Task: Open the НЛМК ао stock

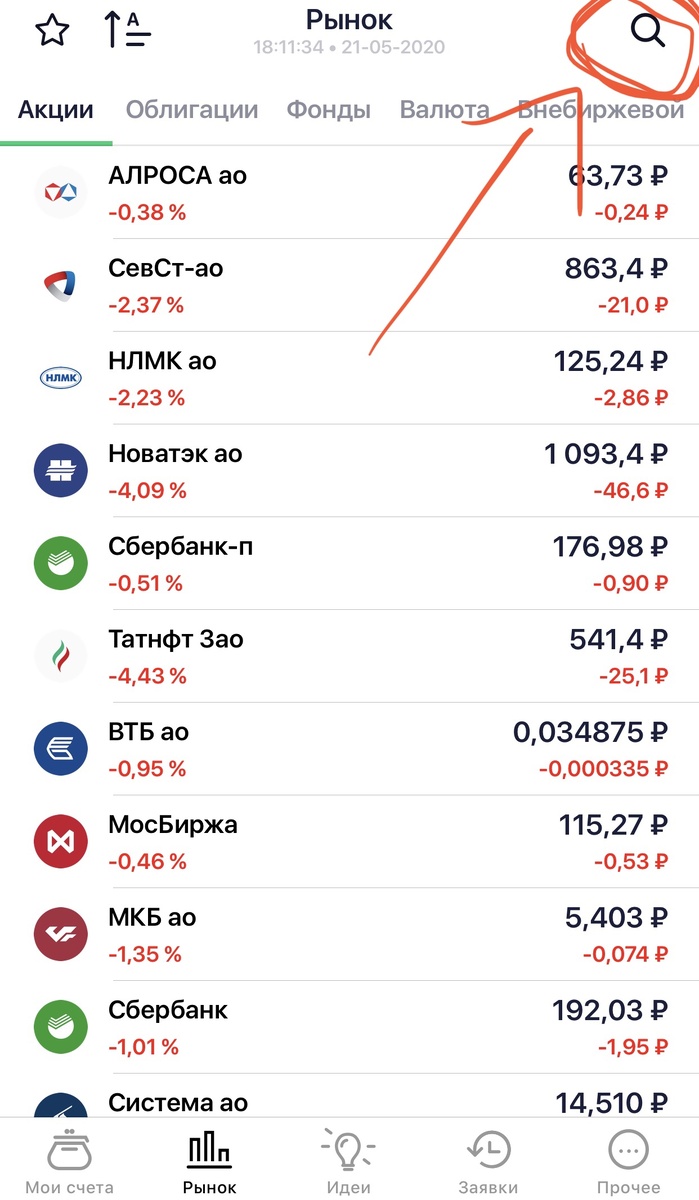Action: [350, 378]
